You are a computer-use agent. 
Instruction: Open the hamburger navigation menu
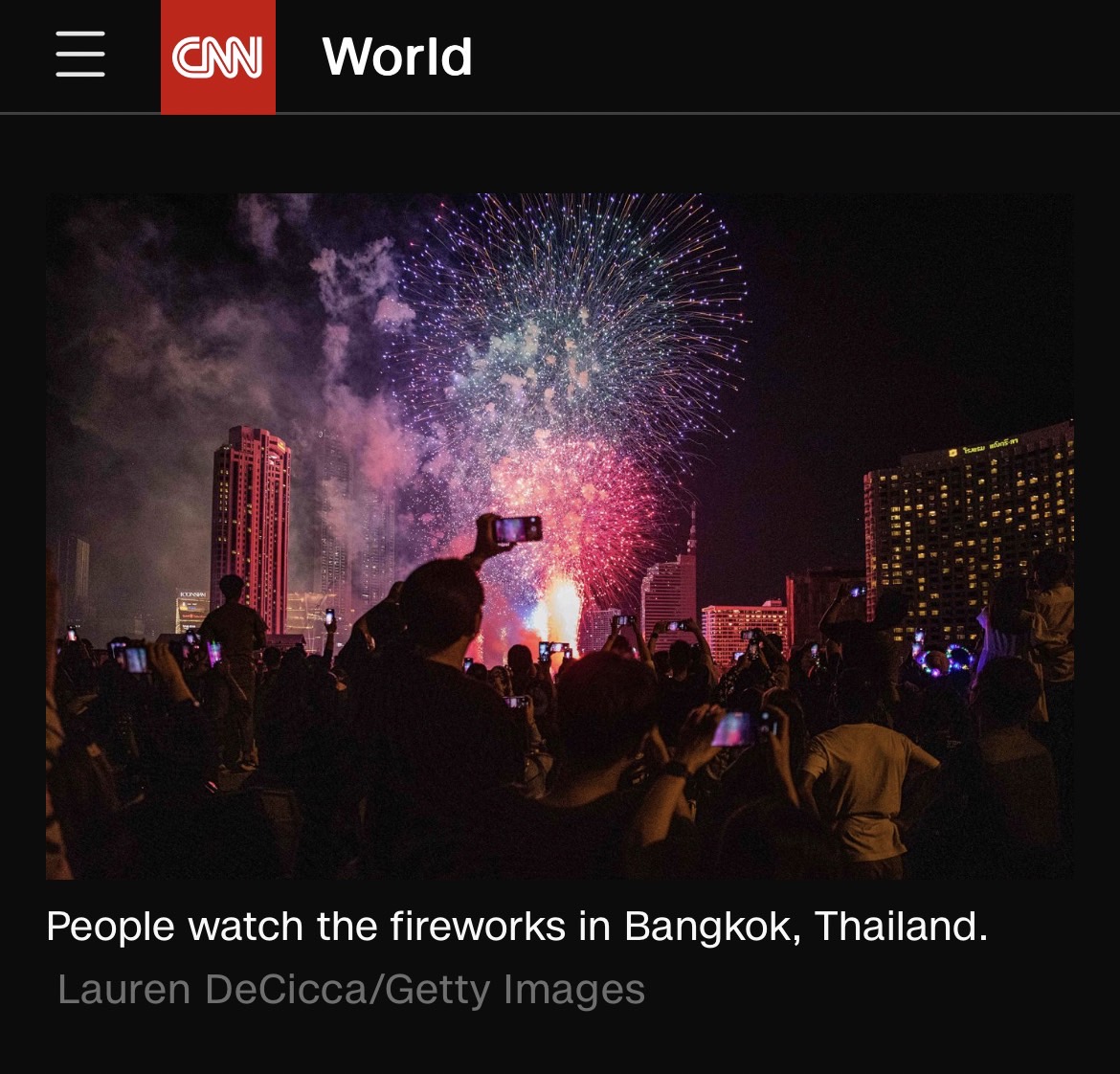pos(80,55)
